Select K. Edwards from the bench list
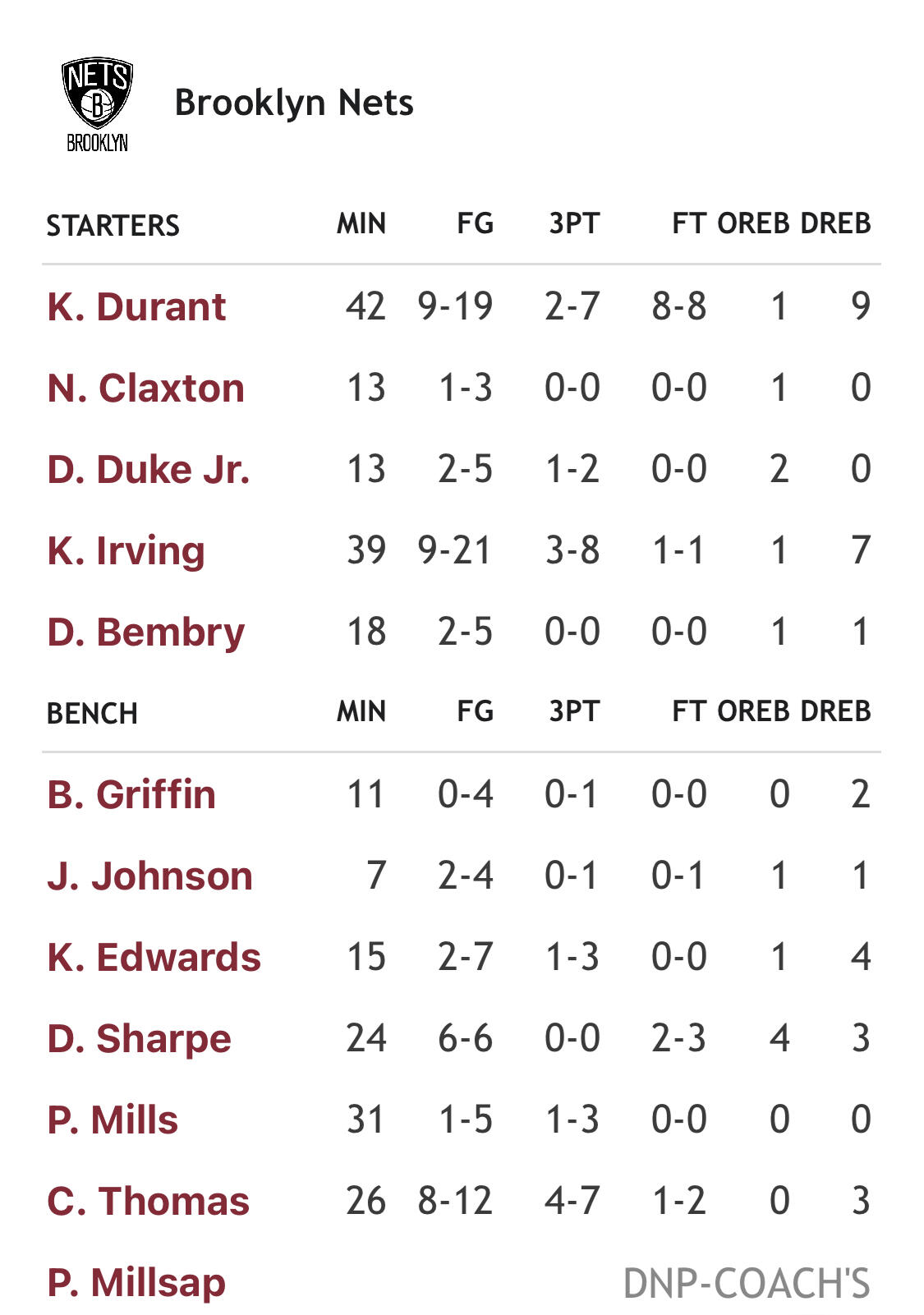Image resolution: width=924 pixels, height=1315 pixels. pos(154,958)
